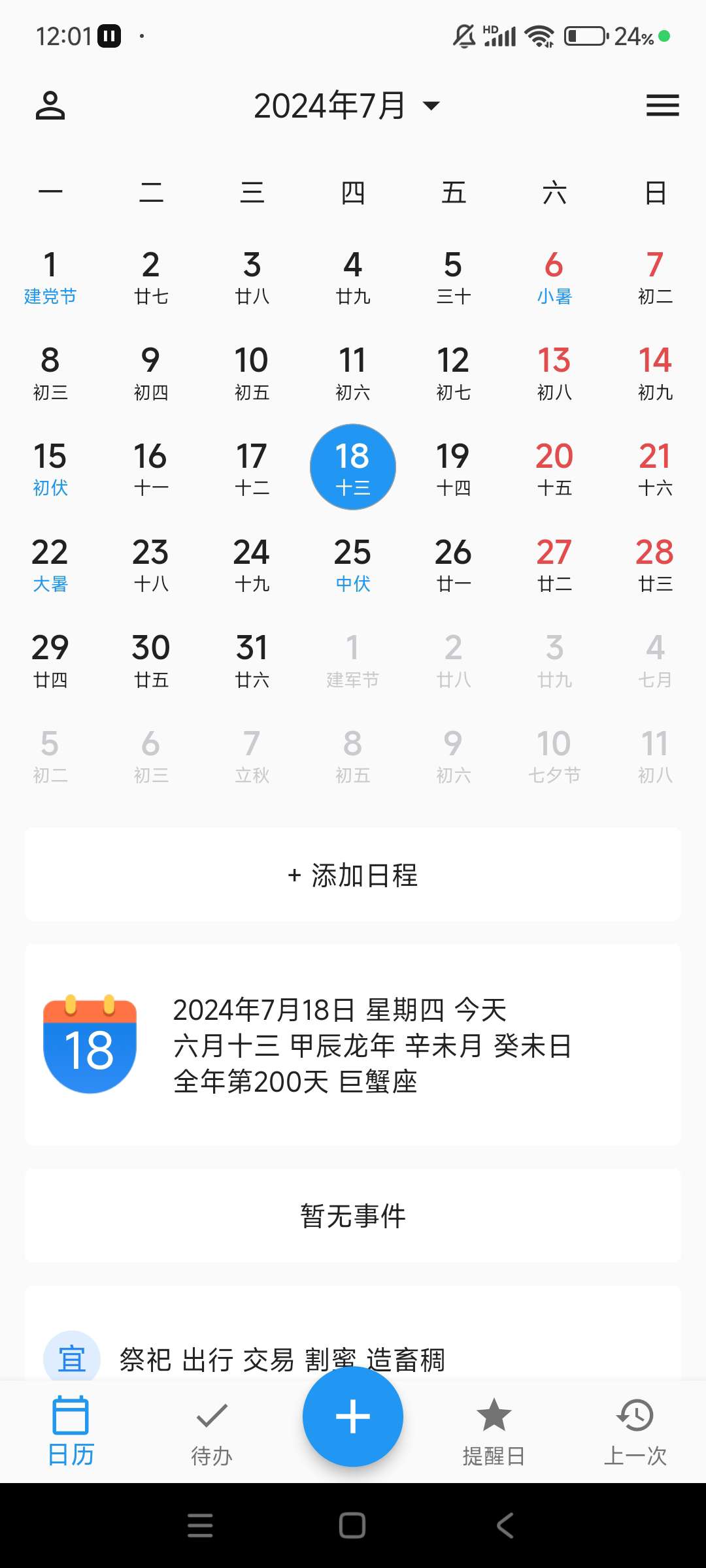This screenshot has width=706, height=1568.
Task: Open the user profile icon
Action: (50, 106)
